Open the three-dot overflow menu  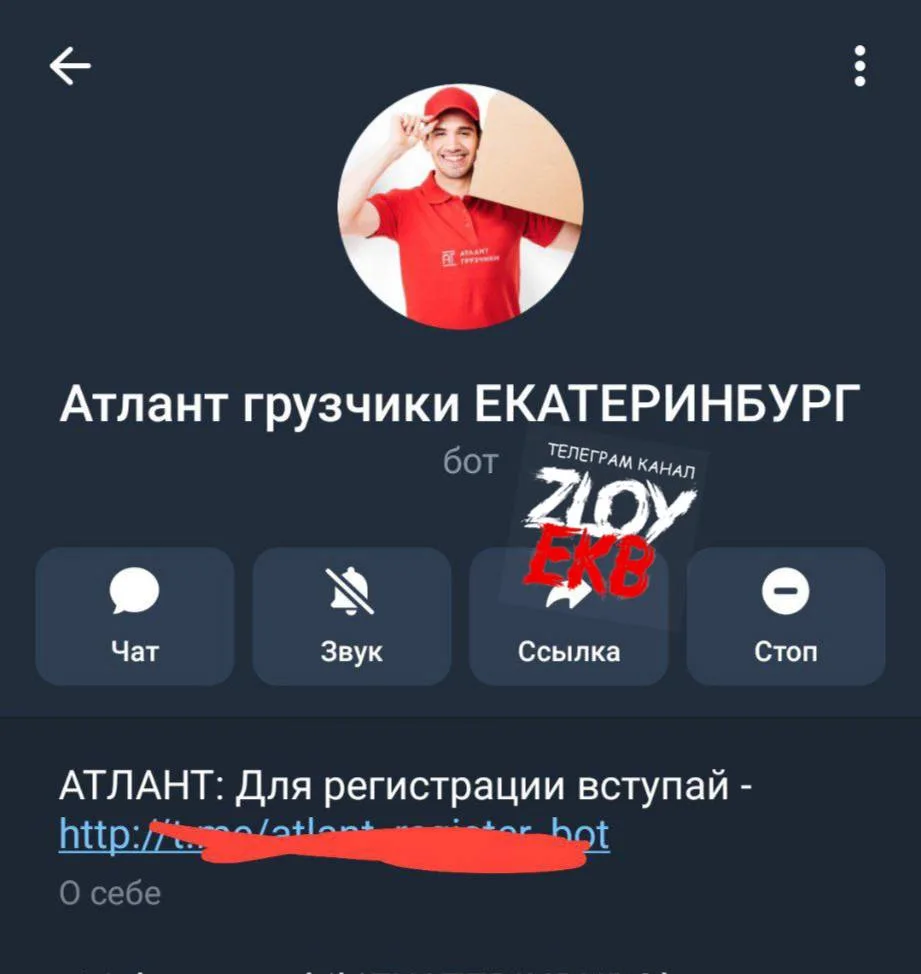click(x=859, y=67)
